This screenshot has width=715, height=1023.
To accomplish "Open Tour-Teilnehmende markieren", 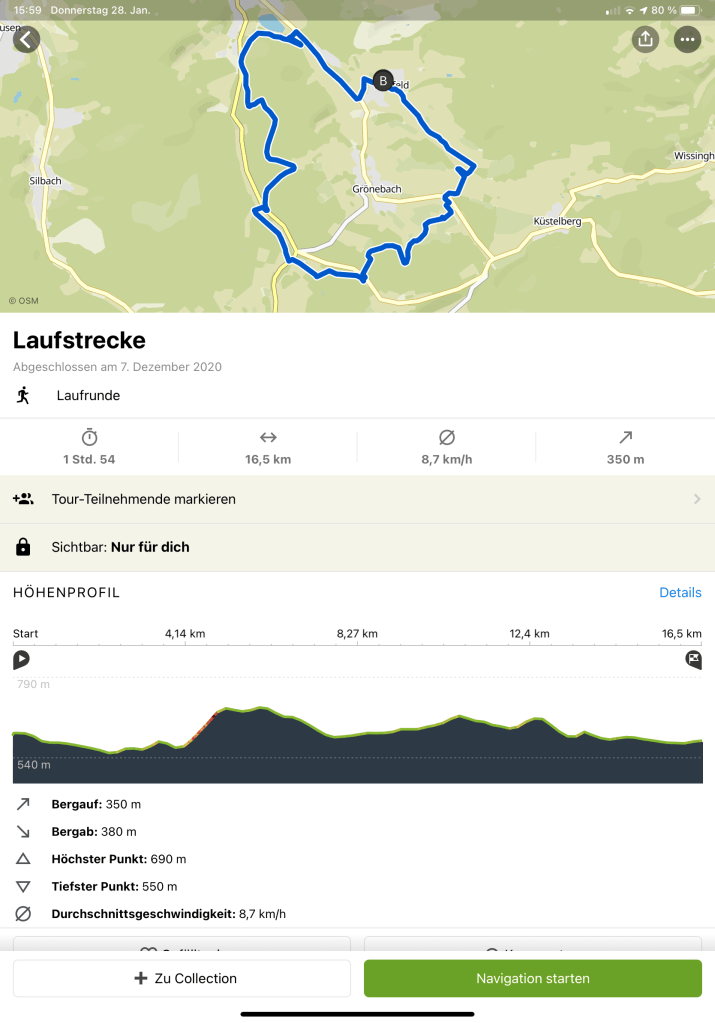I will point(357,499).
